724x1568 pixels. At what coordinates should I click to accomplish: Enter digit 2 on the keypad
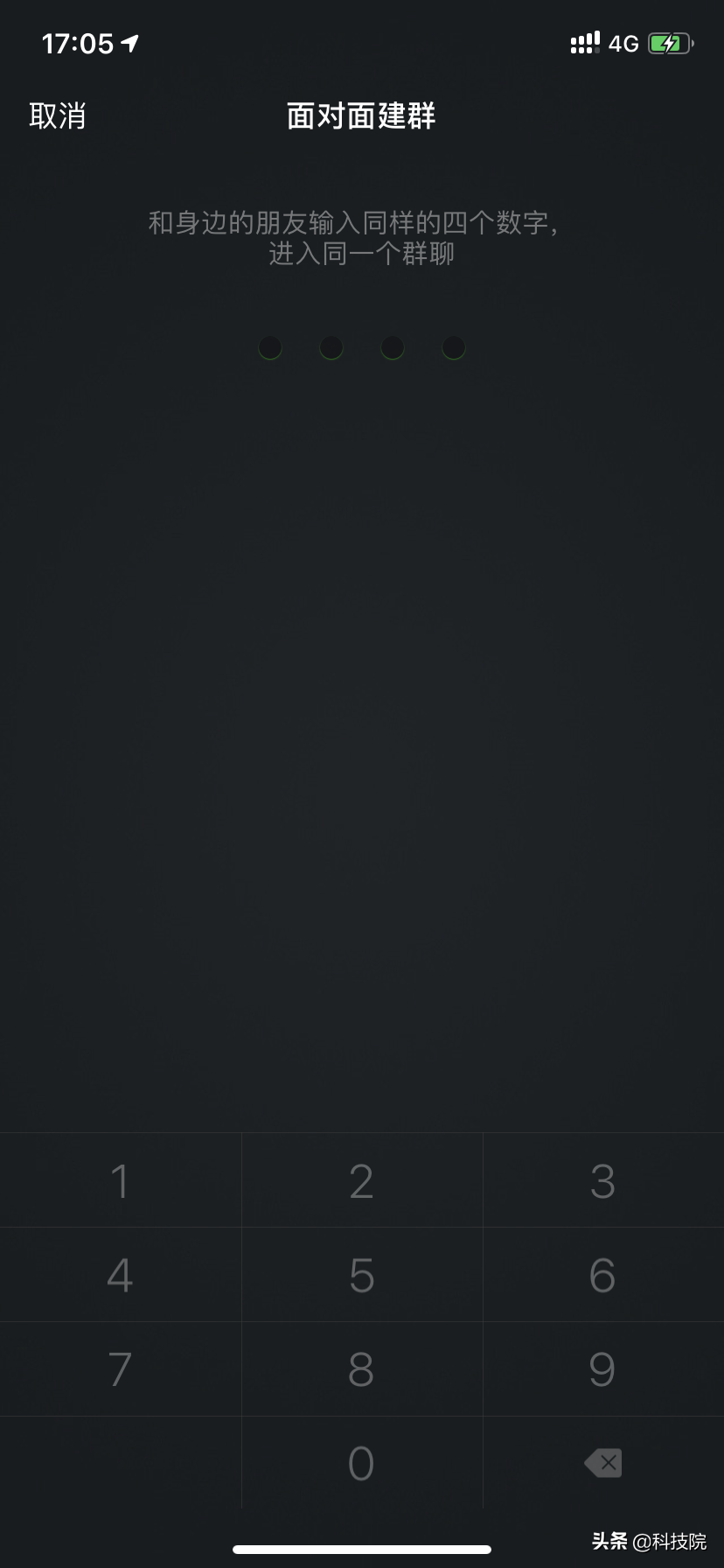pos(361,1180)
